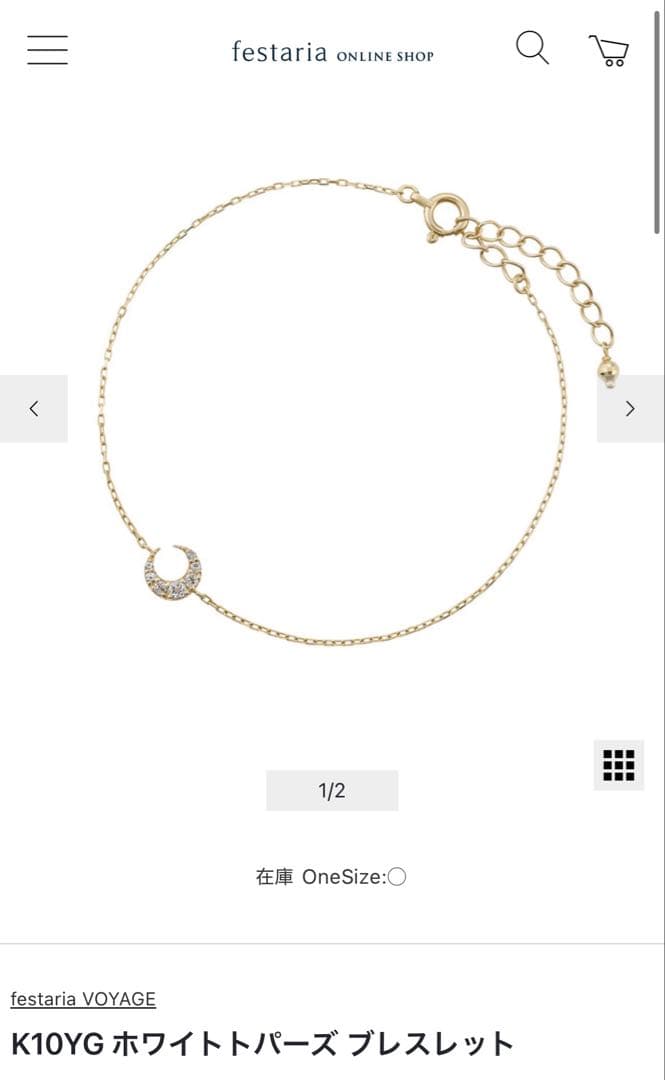This screenshot has height=1080, width=665.
Task: Show the next product image
Action: 630,408
